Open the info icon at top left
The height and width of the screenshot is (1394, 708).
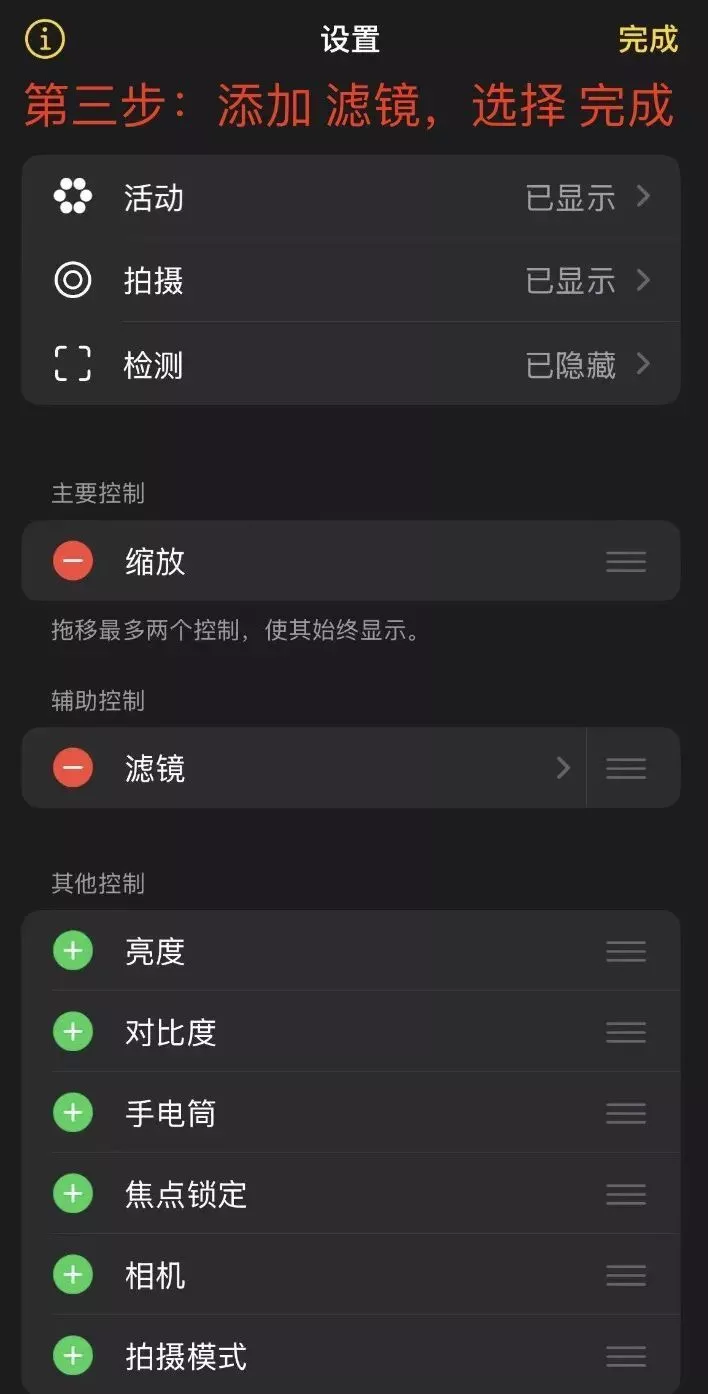tap(44, 39)
